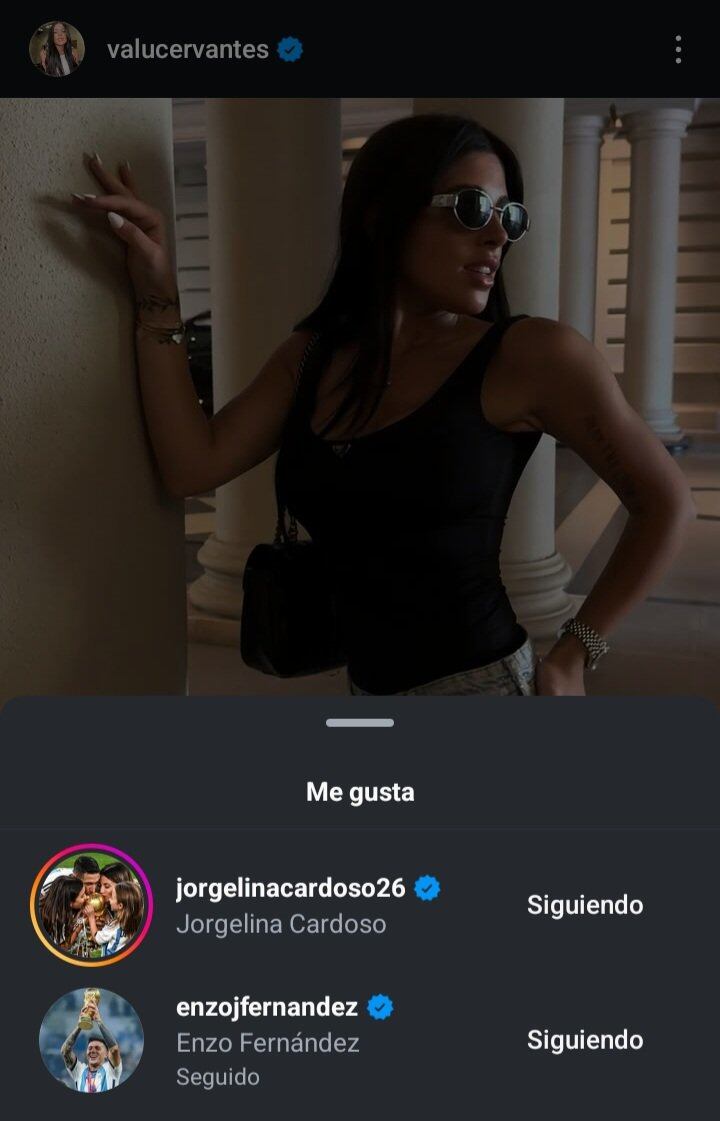
Task: Open the overflow menu on valucervantes' post
Action: [678, 49]
